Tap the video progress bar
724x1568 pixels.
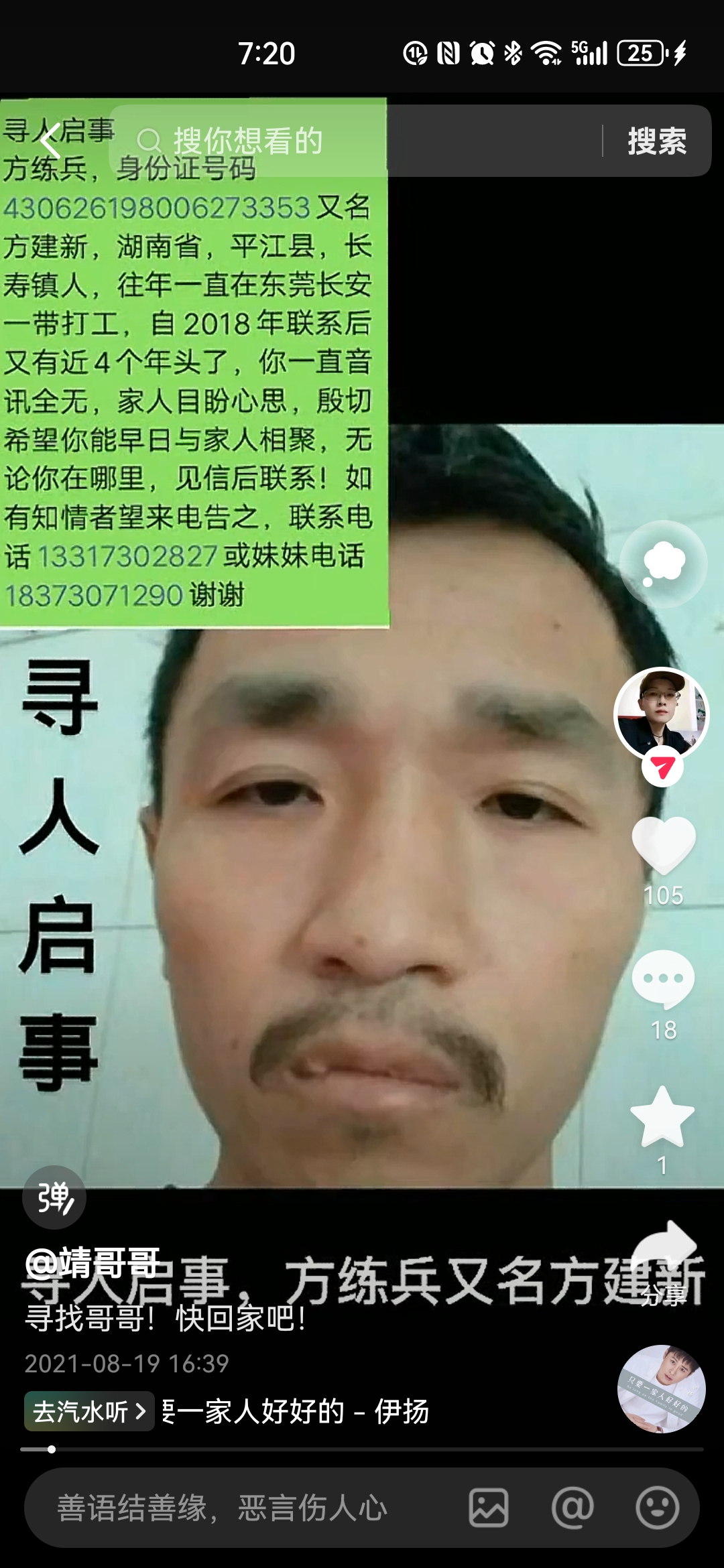(362, 1449)
